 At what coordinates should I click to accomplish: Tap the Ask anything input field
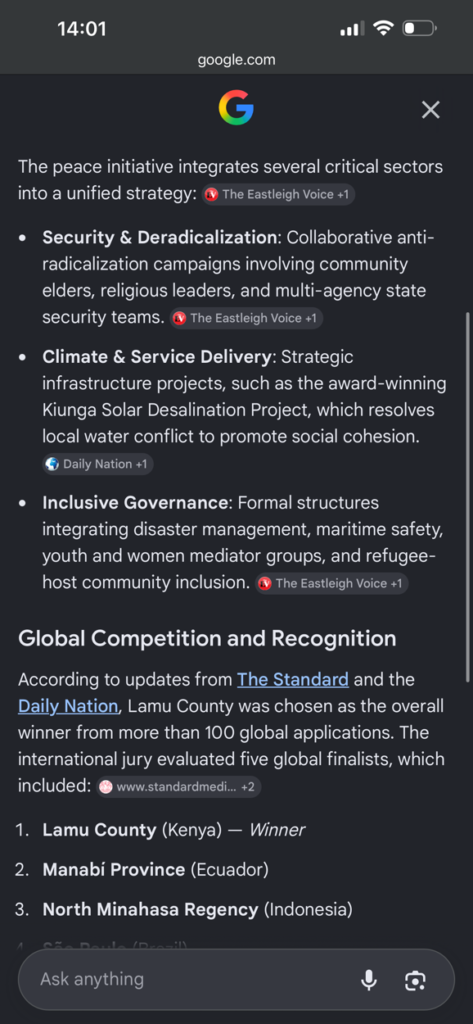point(189,980)
